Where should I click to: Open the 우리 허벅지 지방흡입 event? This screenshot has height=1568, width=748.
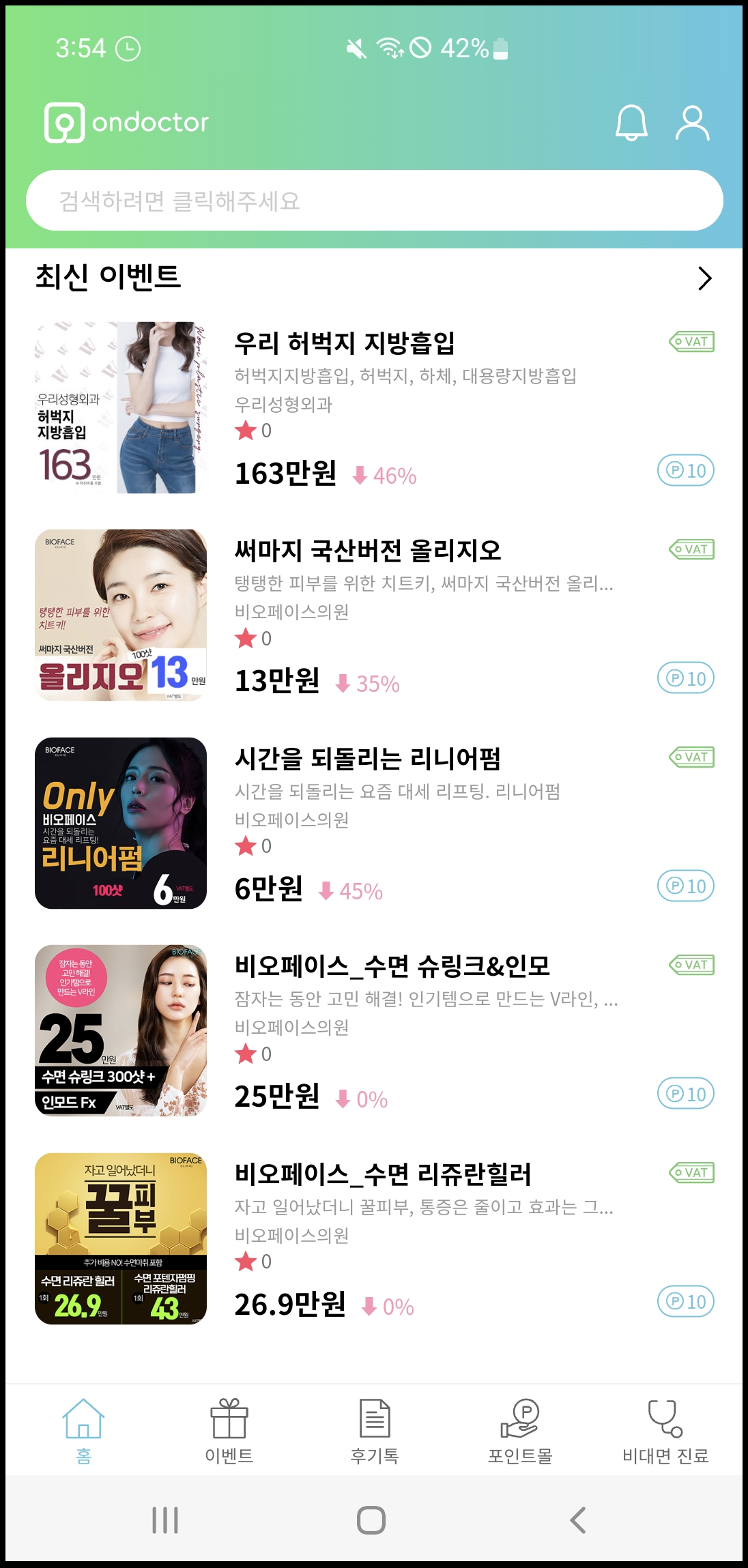point(374,408)
